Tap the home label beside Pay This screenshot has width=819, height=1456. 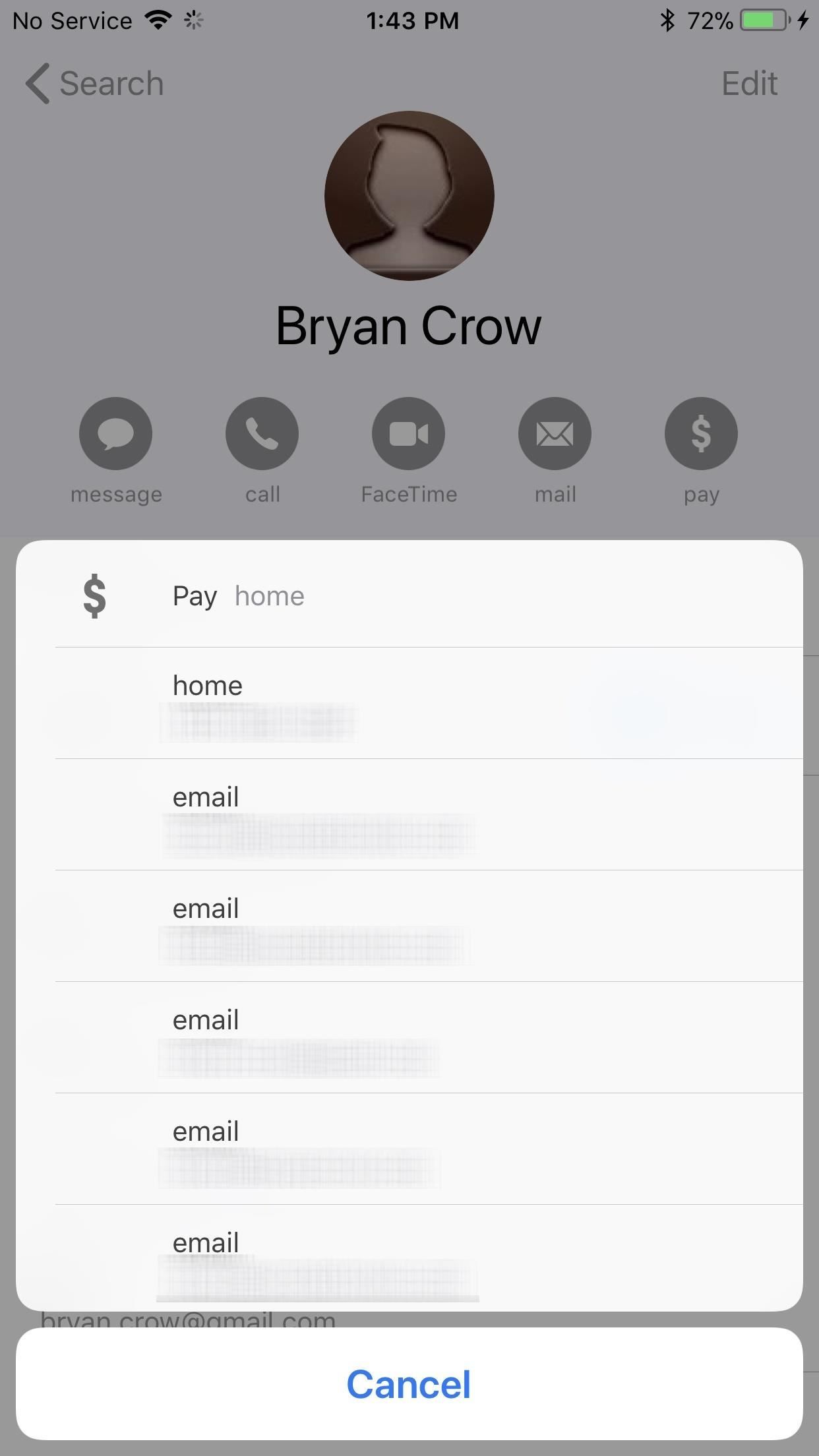tap(269, 595)
